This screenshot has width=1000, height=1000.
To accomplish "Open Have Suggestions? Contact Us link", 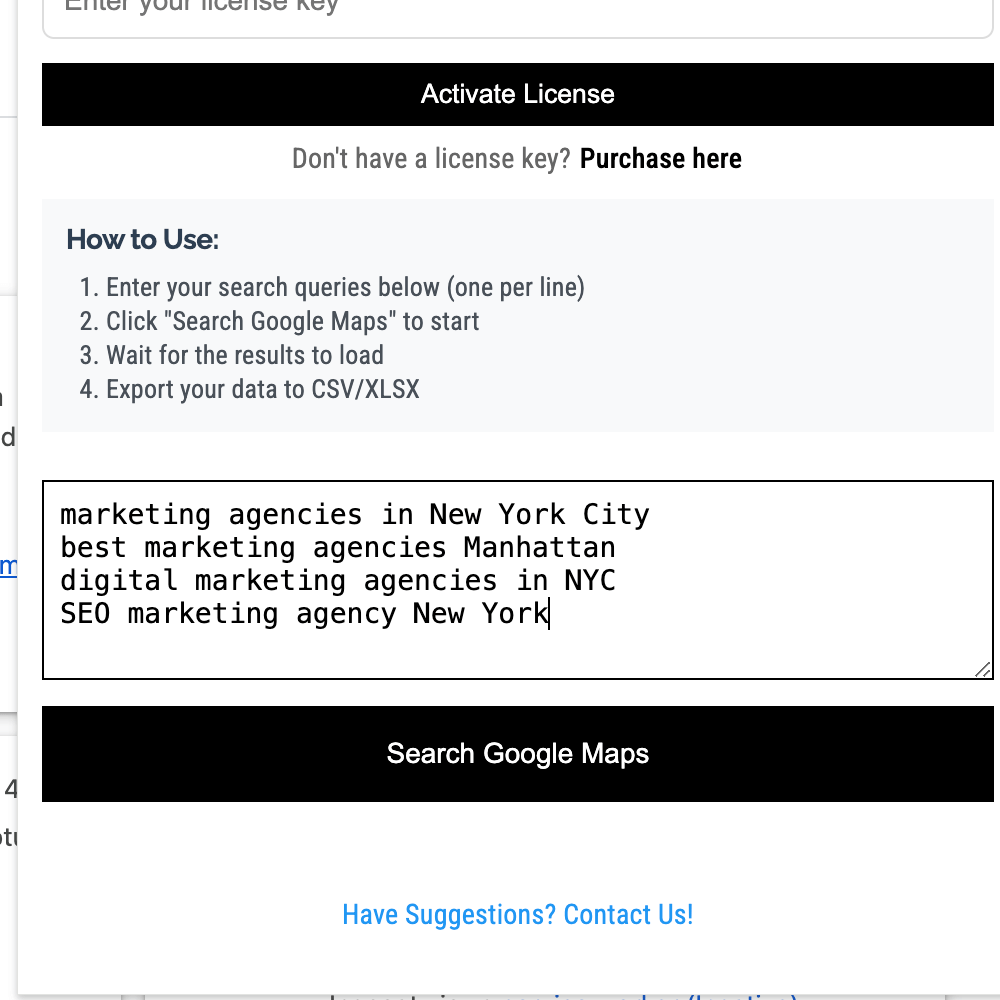I will tap(517, 914).
